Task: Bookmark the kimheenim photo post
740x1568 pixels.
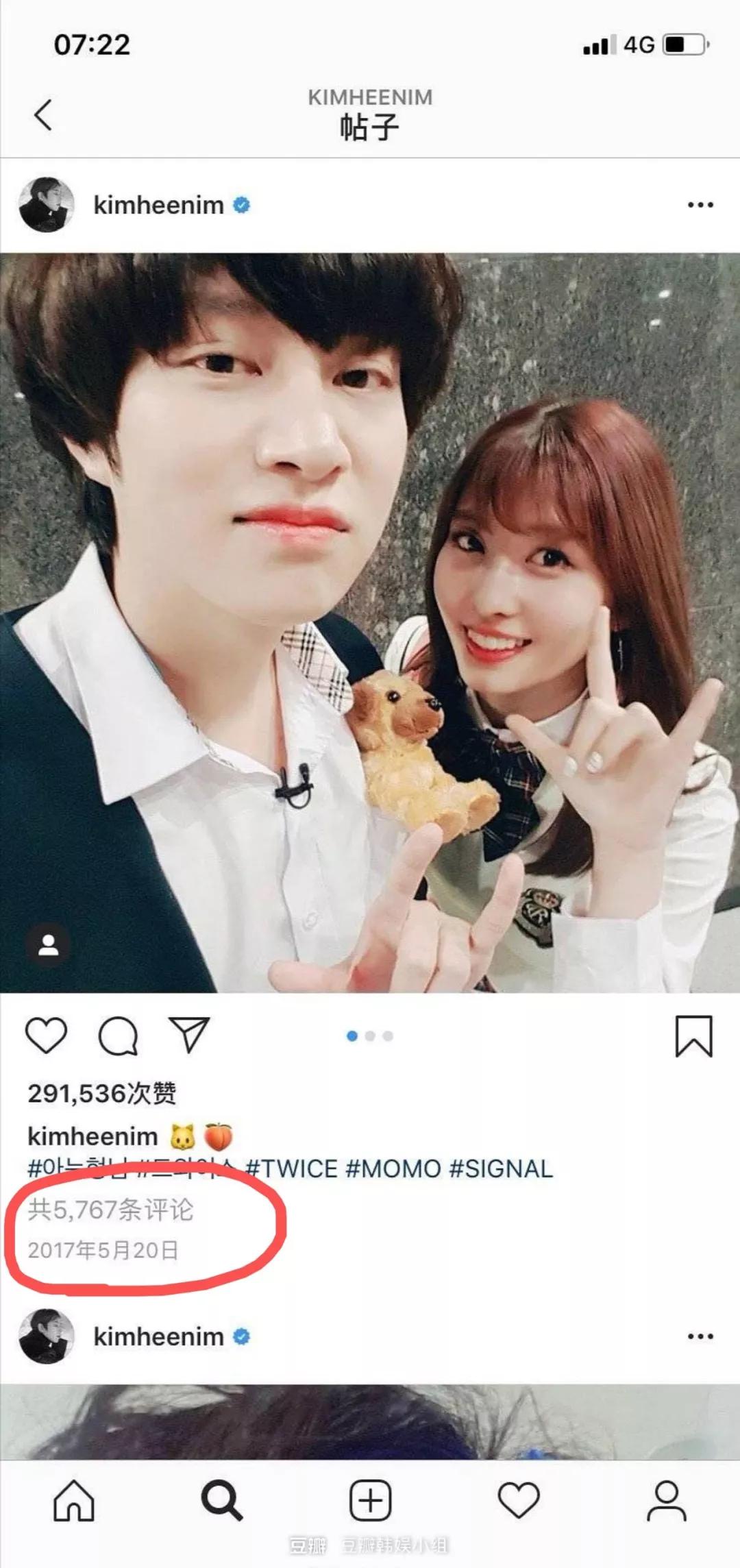Action: 694,1036
